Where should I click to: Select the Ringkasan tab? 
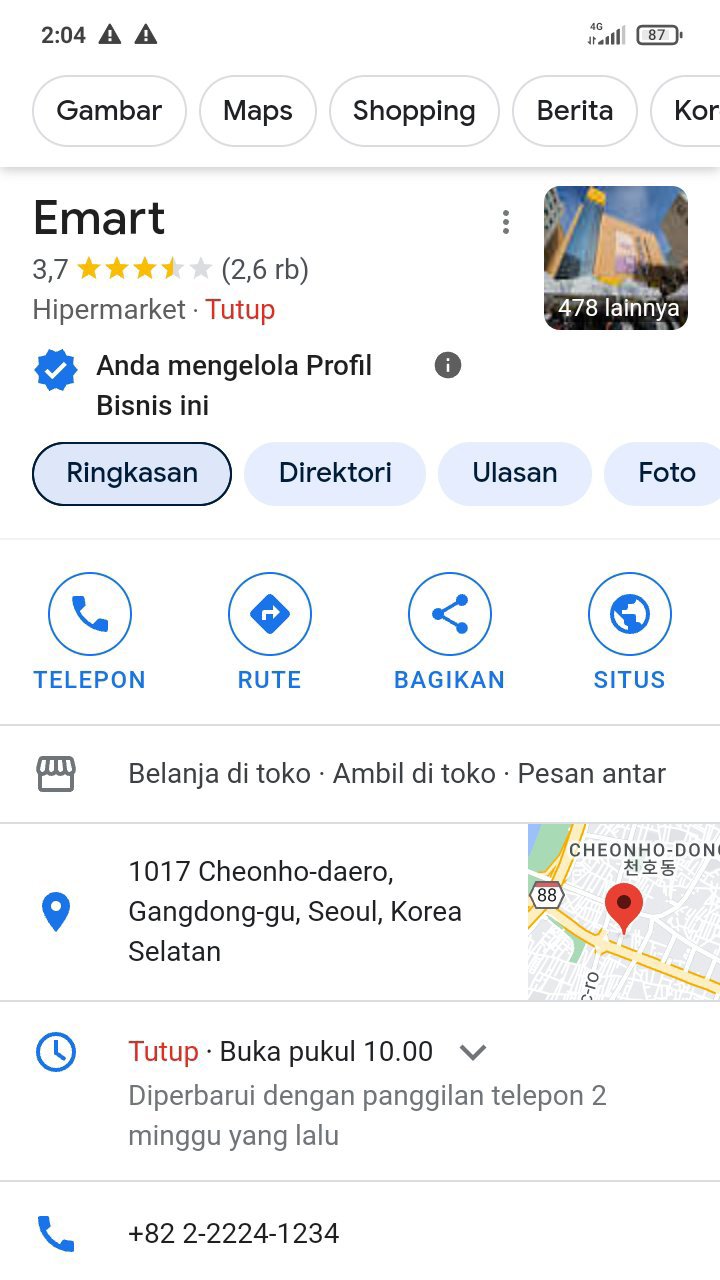click(x=132, y=473)
